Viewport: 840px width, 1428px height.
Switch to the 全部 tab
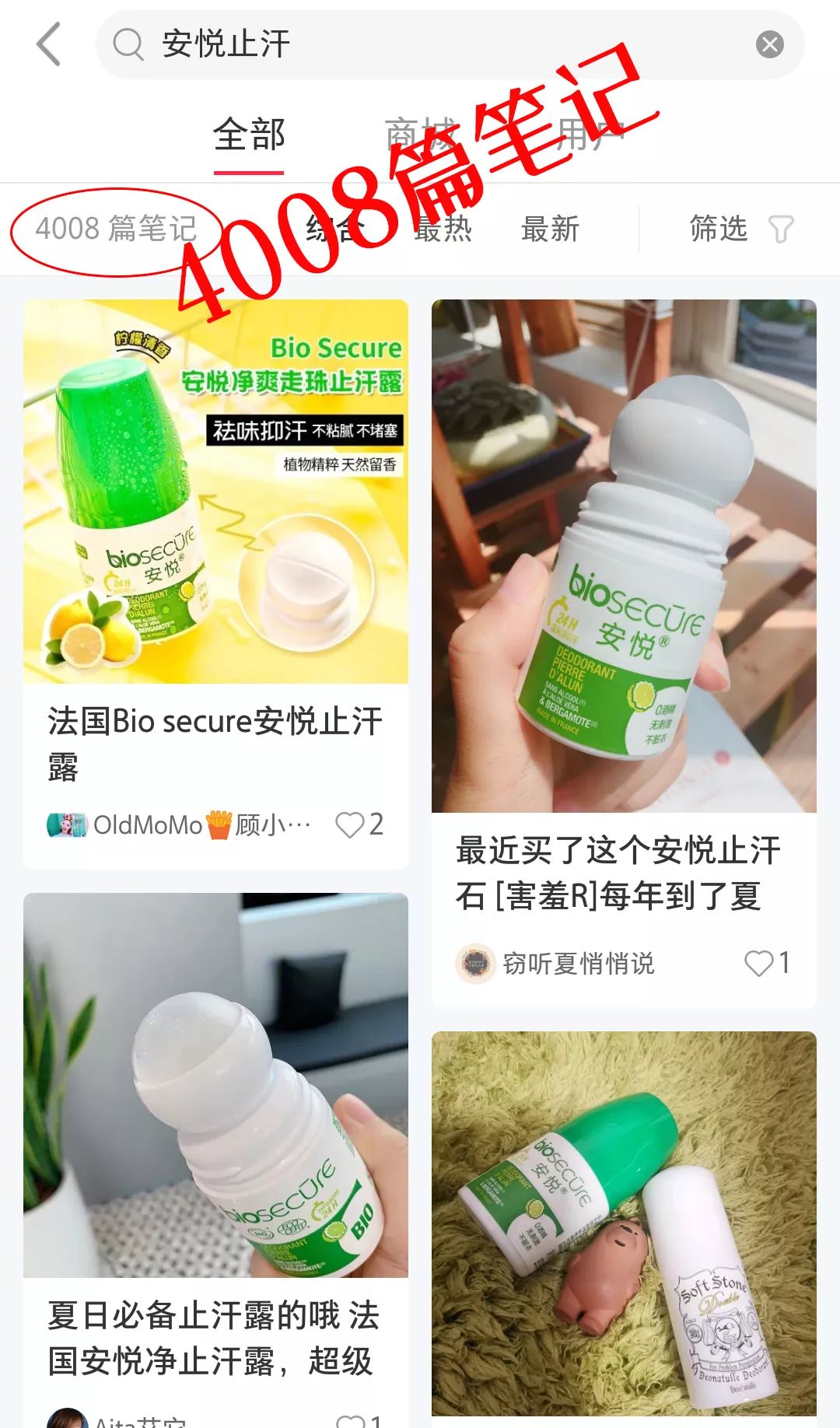[x=249, y=135]
